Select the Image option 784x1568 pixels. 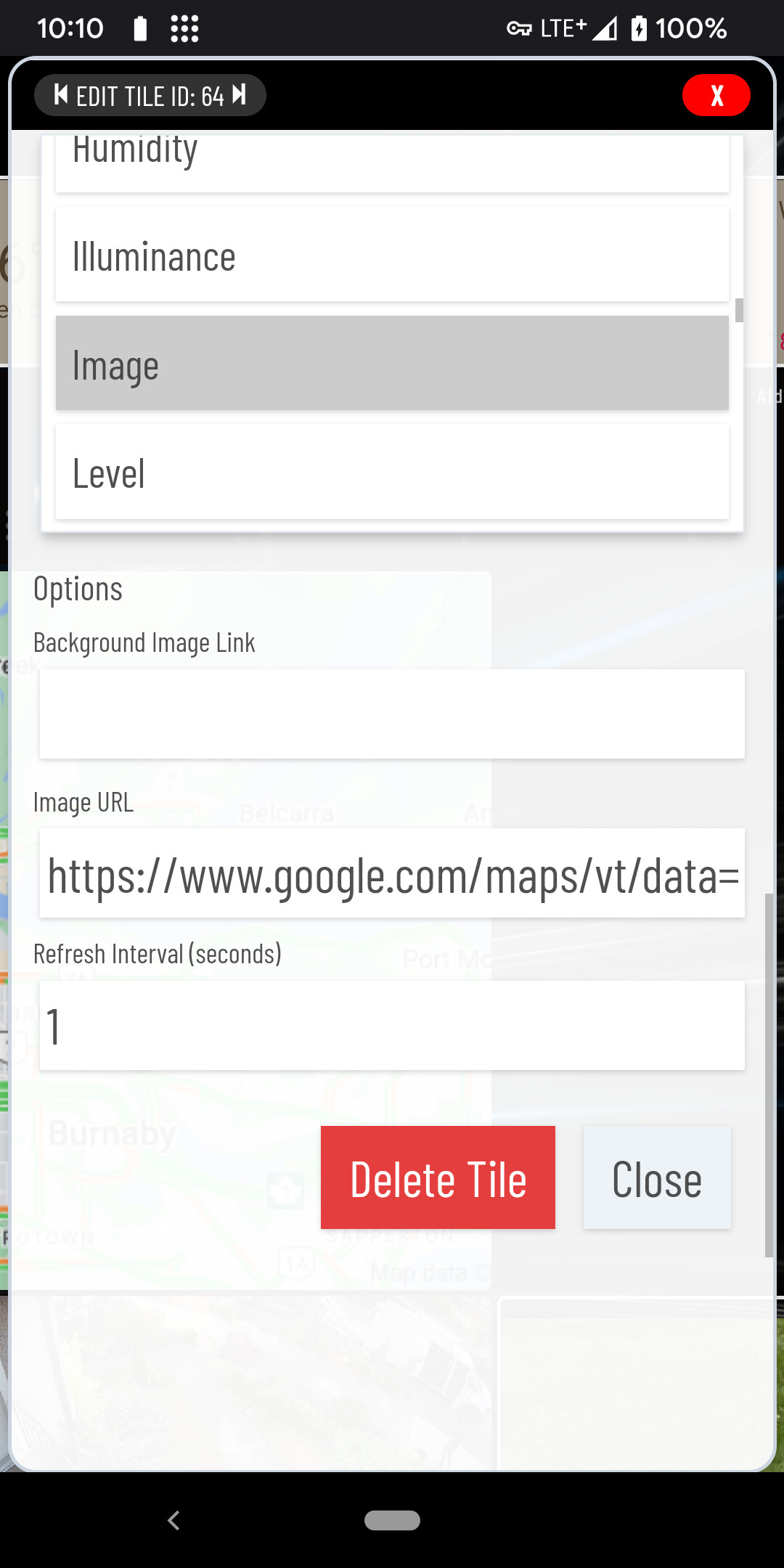point(392,363)
